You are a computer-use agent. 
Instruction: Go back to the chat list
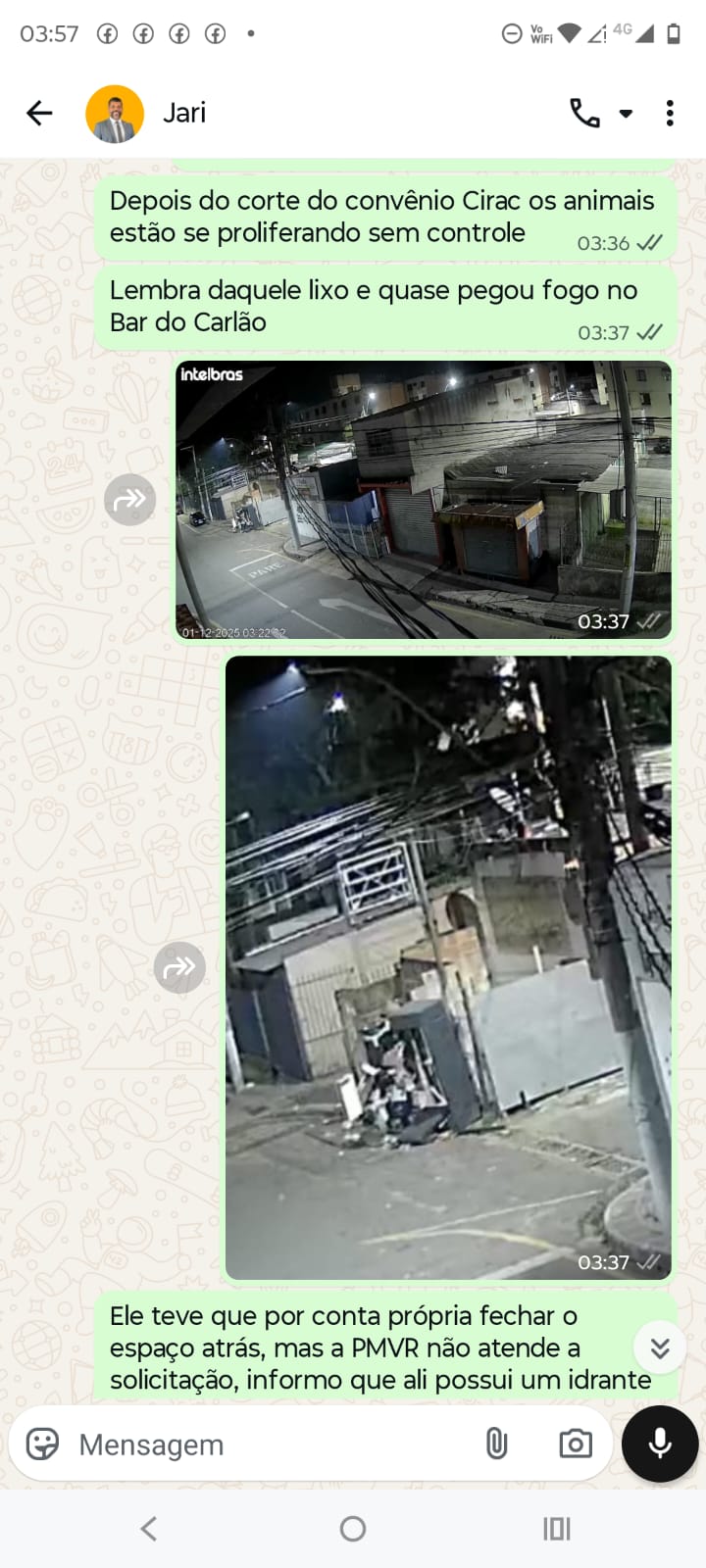tap(39, 114)
